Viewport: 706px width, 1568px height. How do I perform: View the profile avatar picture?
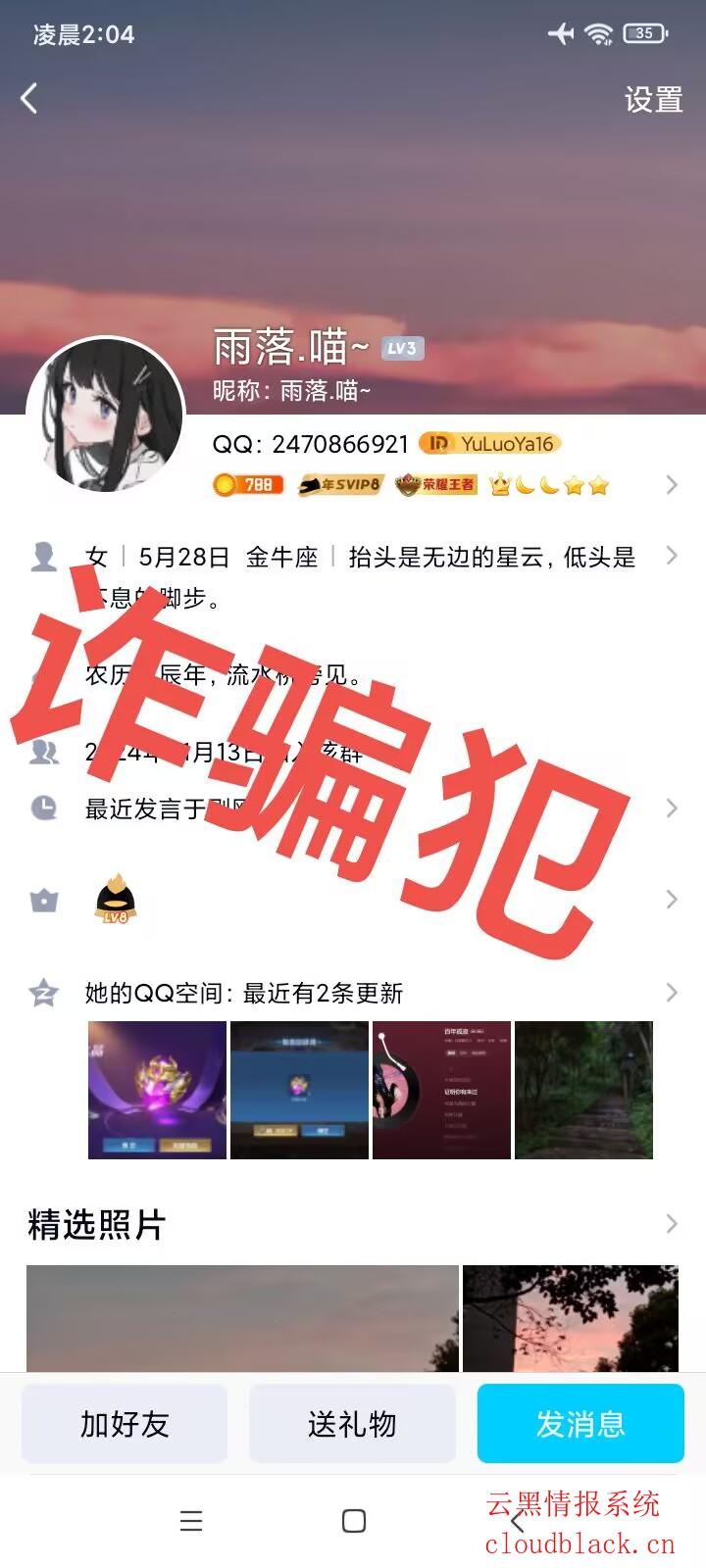point(105,416)
